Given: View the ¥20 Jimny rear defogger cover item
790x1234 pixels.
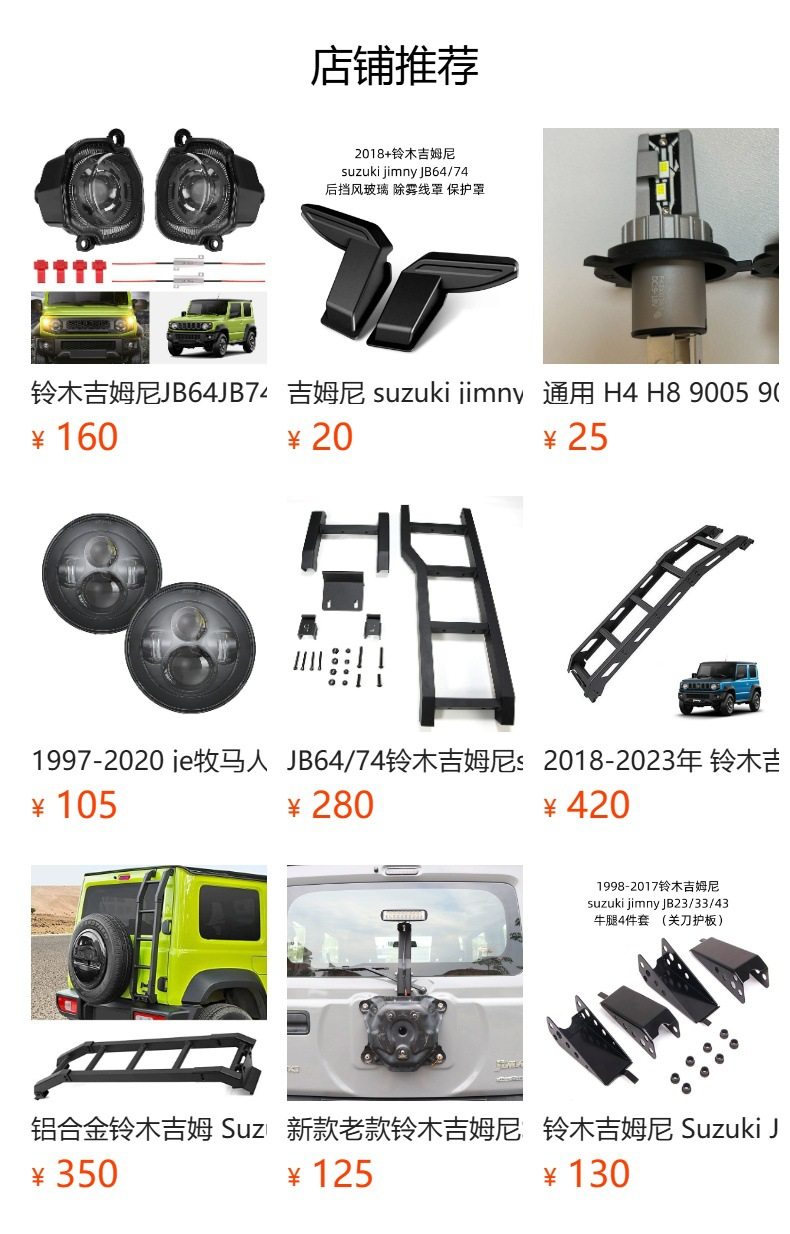Looking at the screenshot, I should (404, 246).
